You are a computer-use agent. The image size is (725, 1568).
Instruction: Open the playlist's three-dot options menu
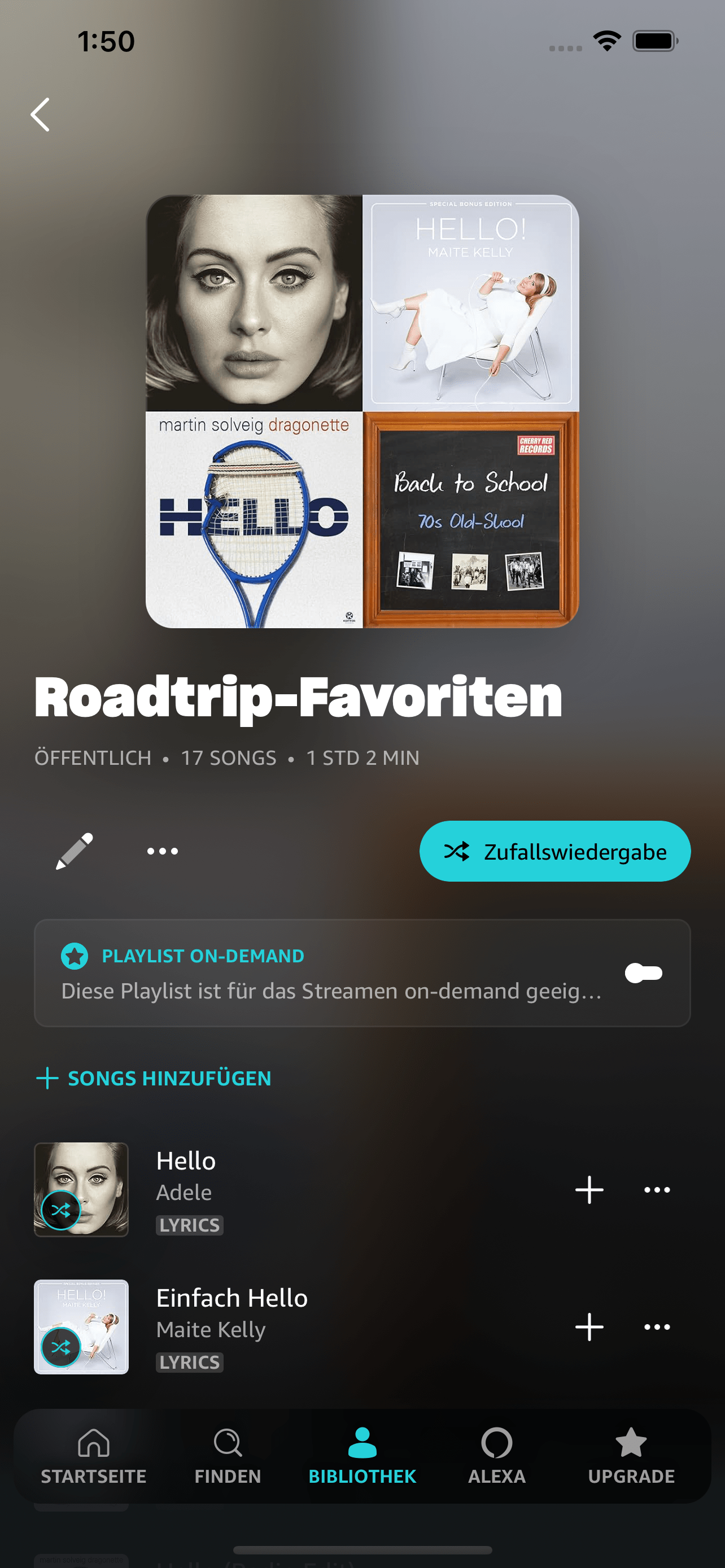pos(163,851)
